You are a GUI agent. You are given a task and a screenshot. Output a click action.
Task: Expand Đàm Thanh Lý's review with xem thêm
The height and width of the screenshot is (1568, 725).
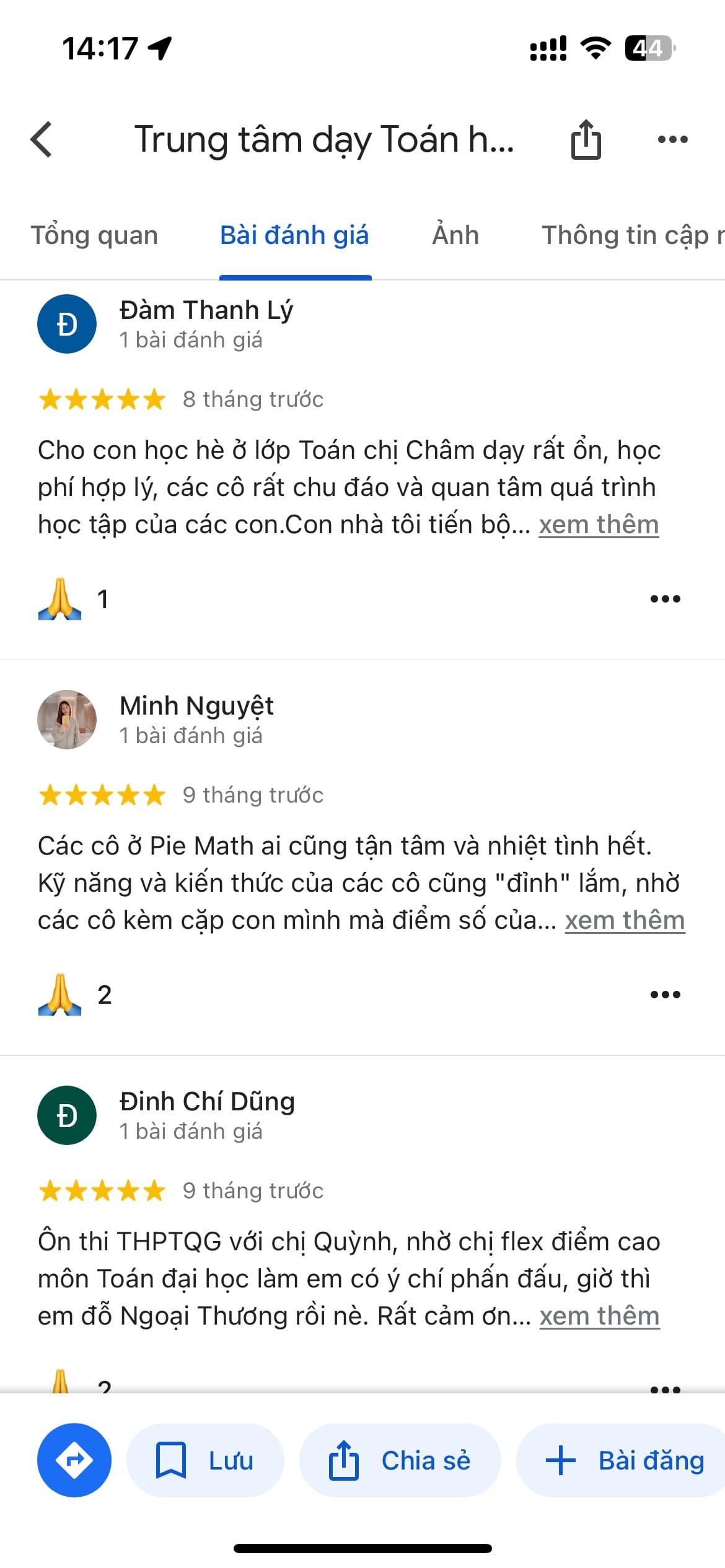pyautogui.click(x=598, y=525)
